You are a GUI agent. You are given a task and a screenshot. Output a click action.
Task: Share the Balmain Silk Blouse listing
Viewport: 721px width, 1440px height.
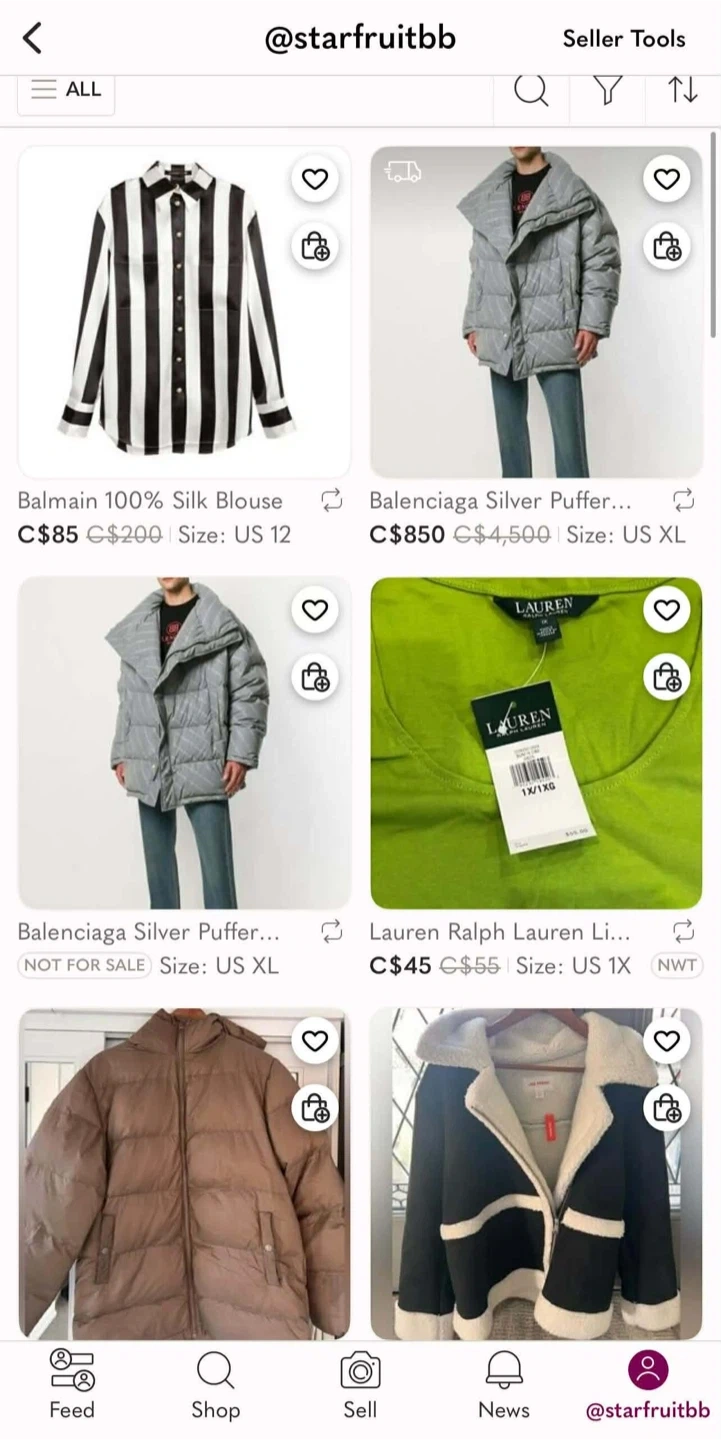332,500
